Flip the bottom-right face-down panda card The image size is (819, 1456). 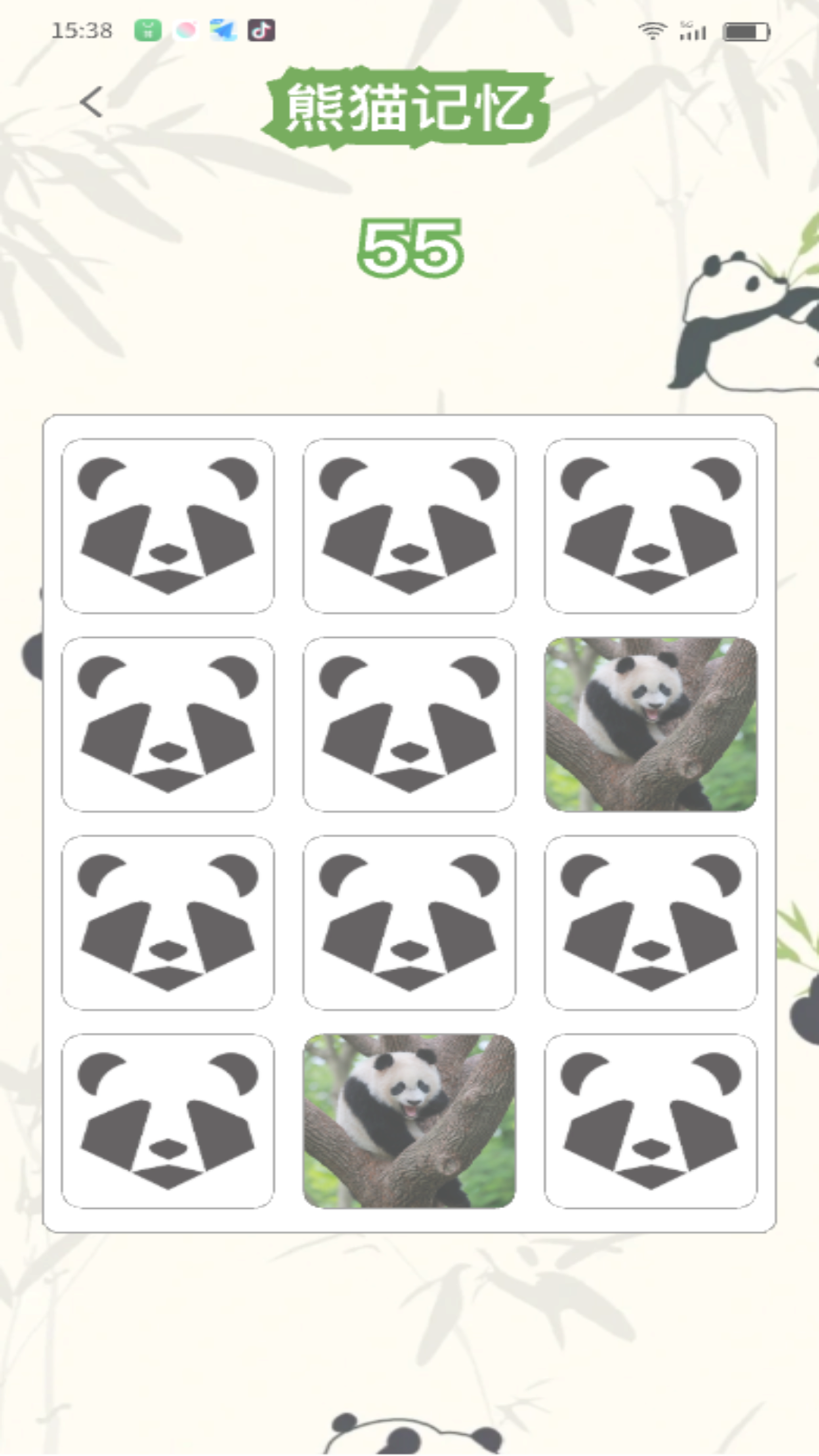(651, 1116)
